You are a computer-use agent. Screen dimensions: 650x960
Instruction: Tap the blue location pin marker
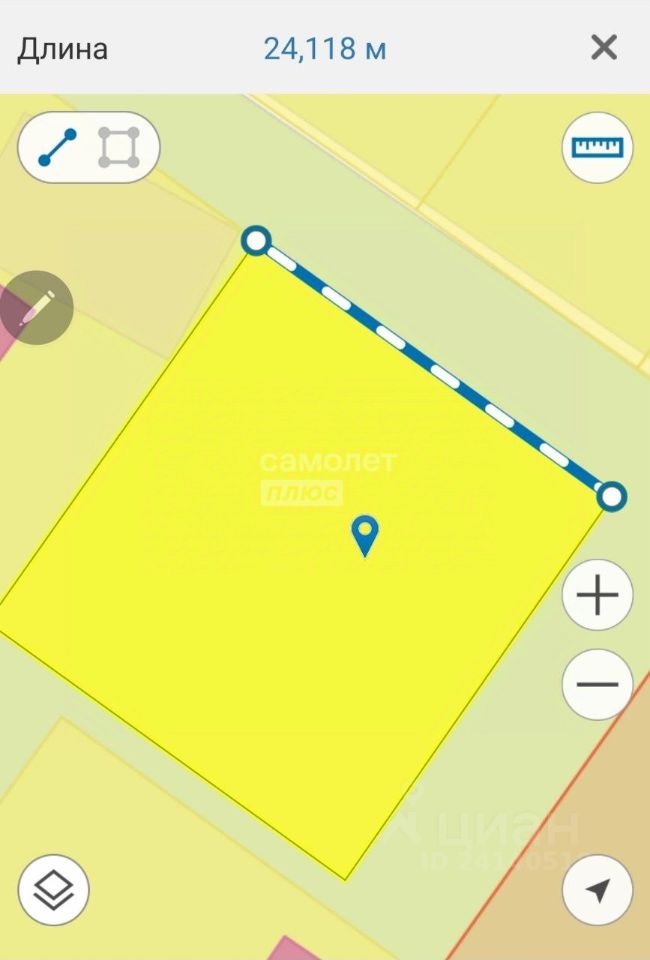[x=366, y=534]
